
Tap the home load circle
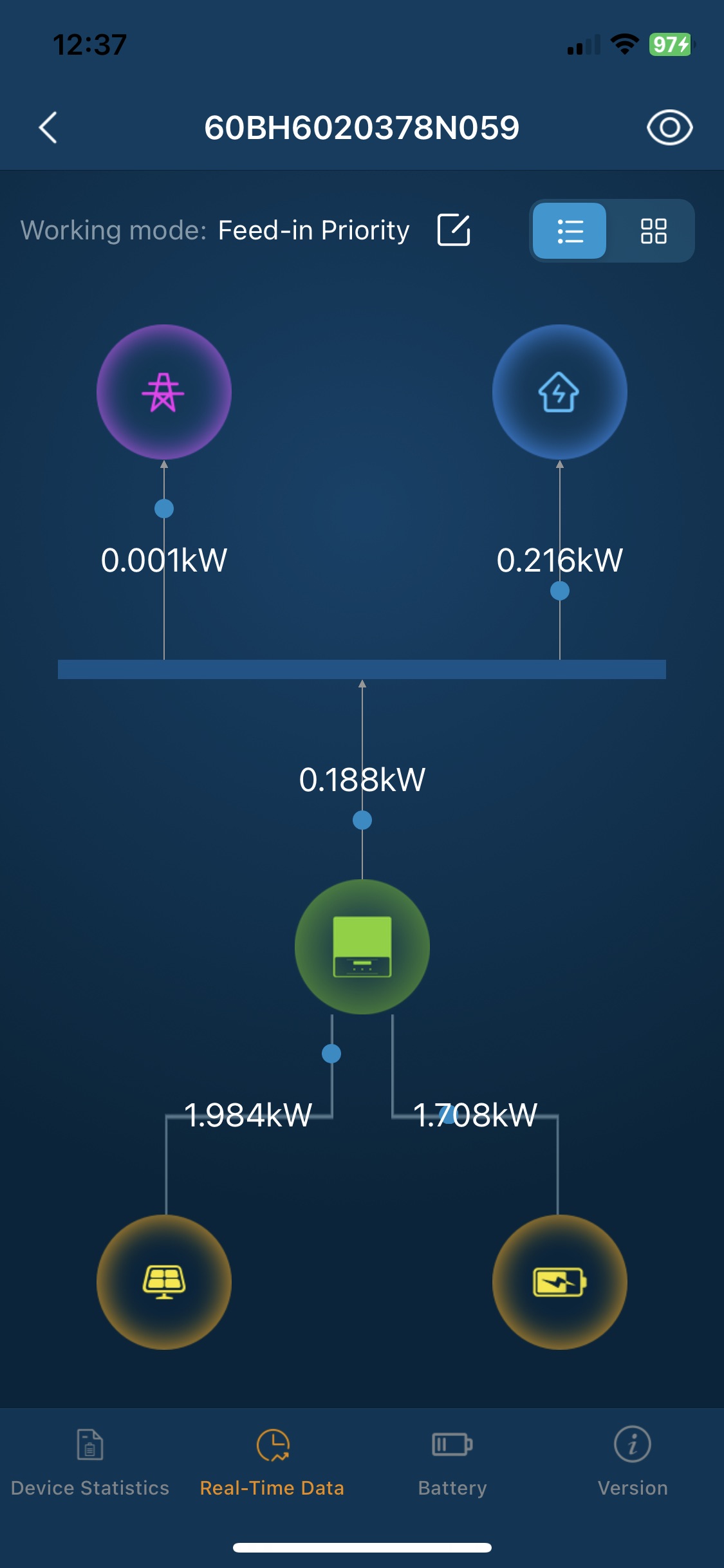click(559, 392)
